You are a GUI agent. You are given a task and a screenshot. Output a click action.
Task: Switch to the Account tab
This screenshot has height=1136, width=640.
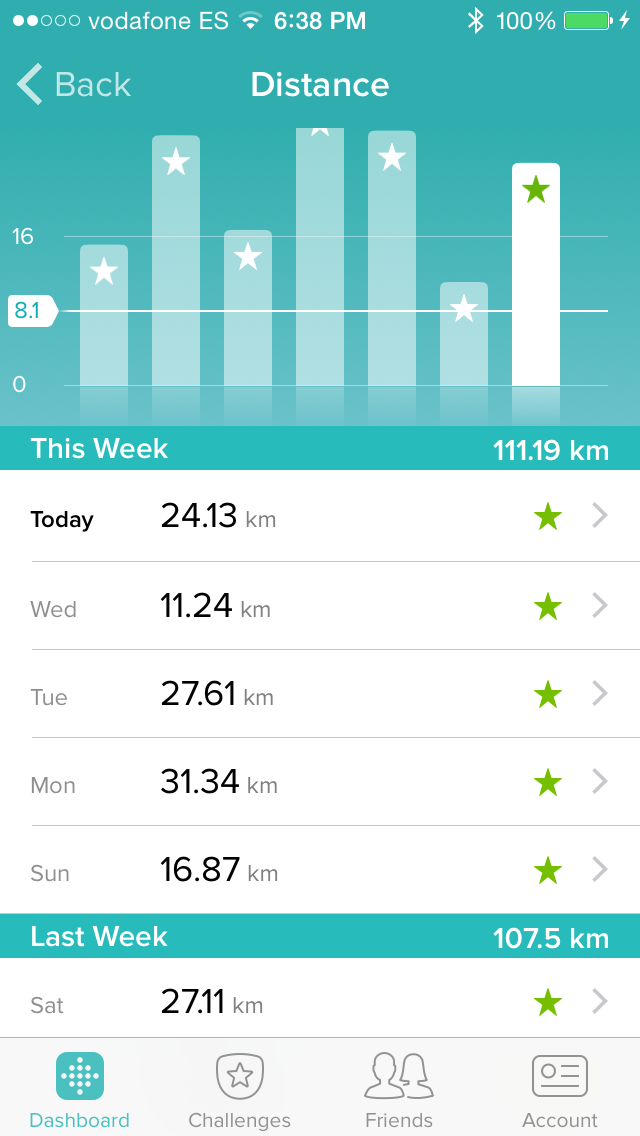[x=559, y=1088]
